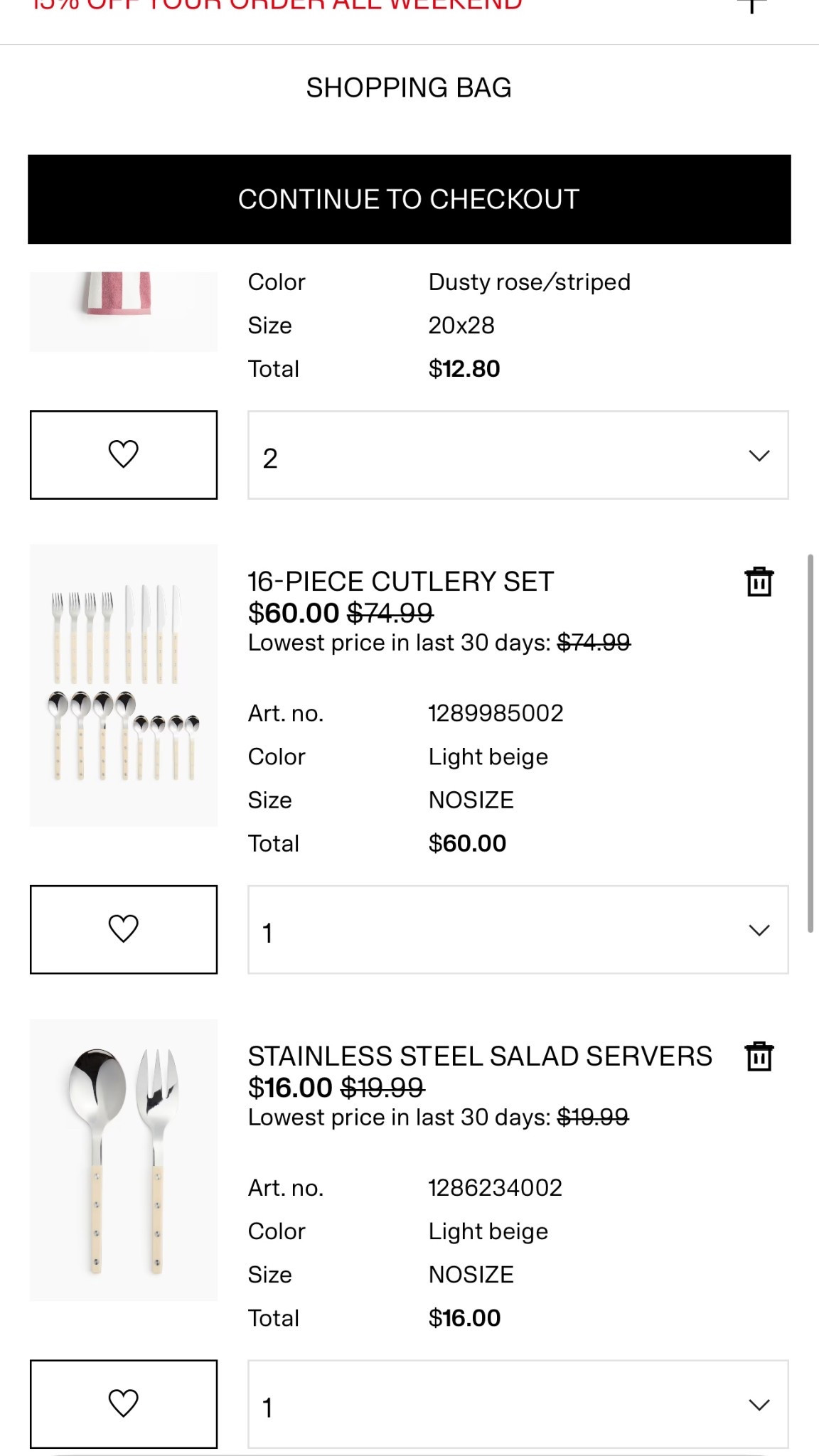Click the crossed-out $74.99 price
Viewport: 819px width, 1456px height.
click(x=391, y=613)
